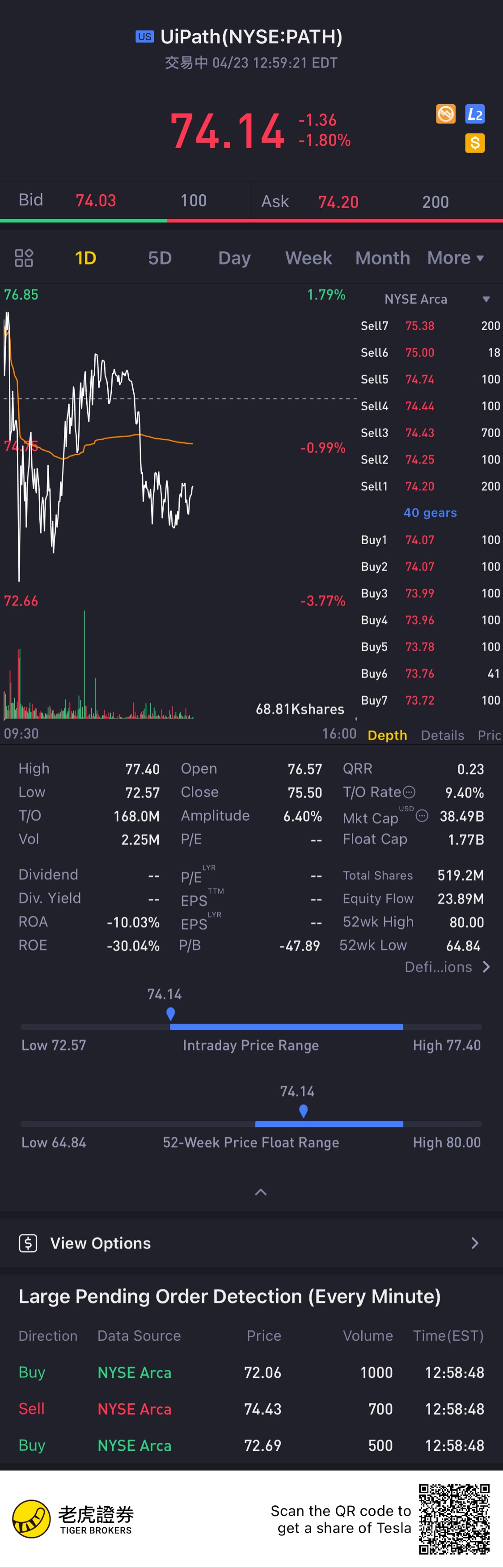Viewport: 503px width, 1568px height.
Task: Open the Definitions link
Action: pos(447,967)
